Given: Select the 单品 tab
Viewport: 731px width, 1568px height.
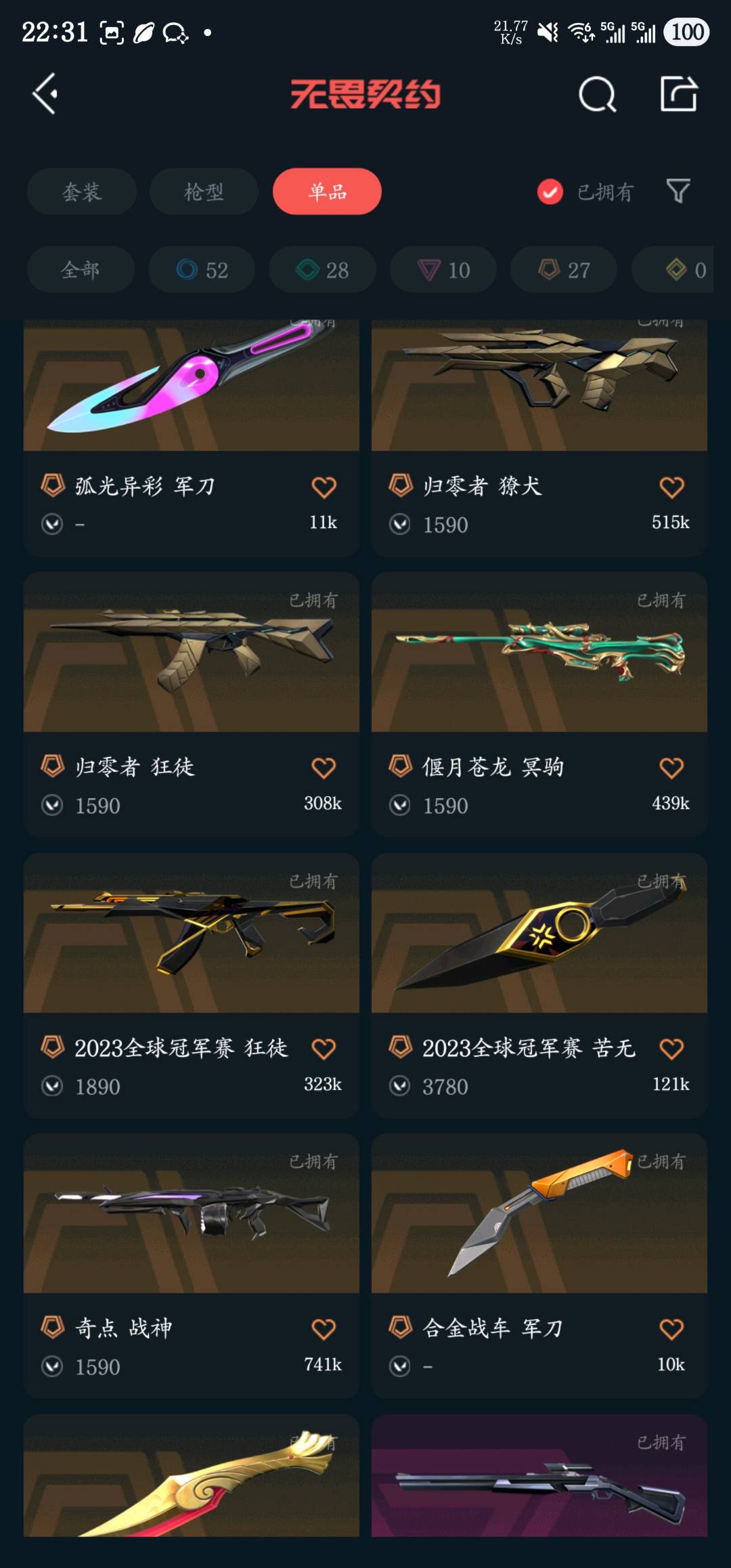Looking at the screenshot, I should [327, 192].
